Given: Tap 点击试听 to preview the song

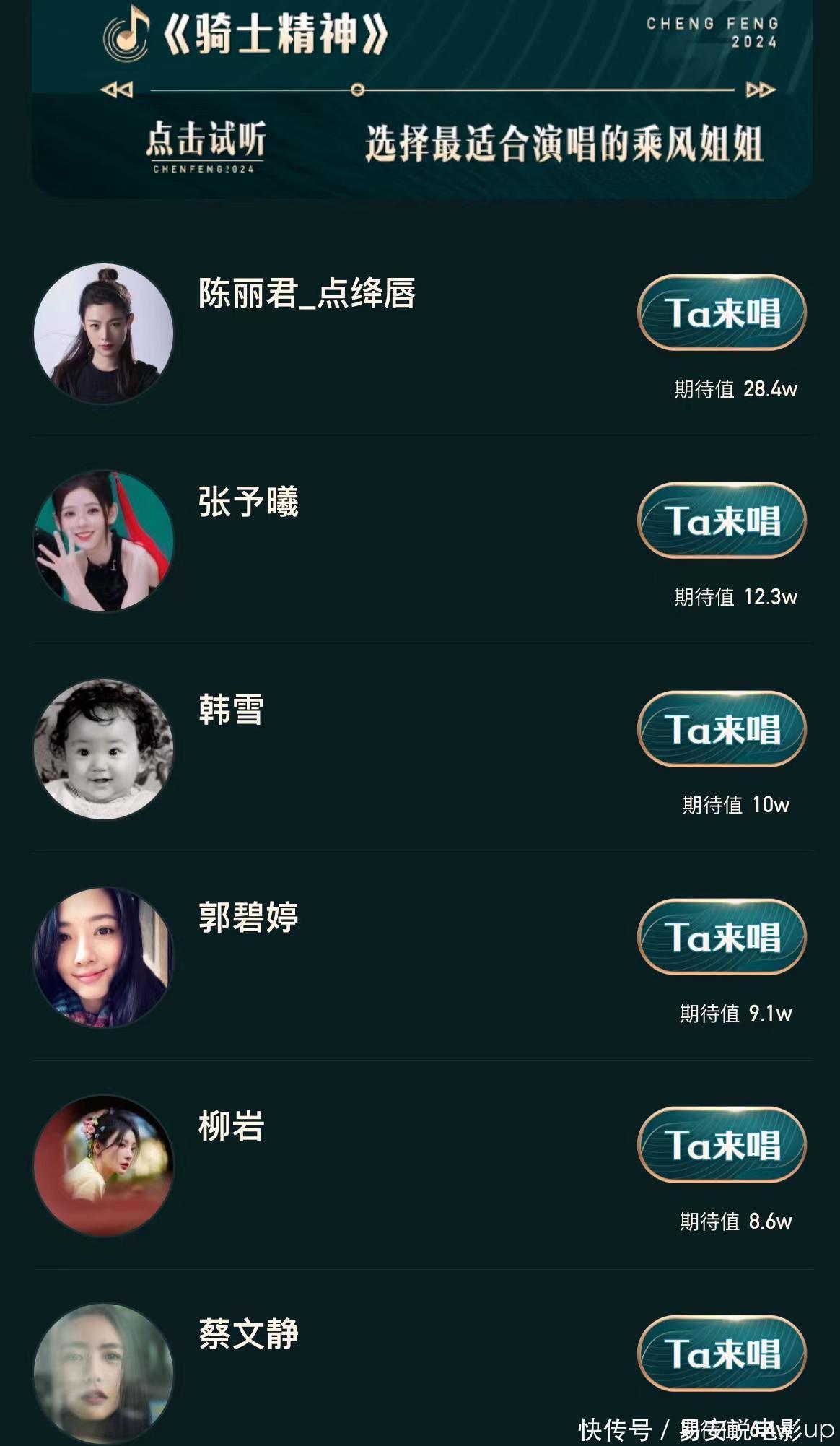Looking at the screenshot, I should pyautogui.click(x=205, y=144).
